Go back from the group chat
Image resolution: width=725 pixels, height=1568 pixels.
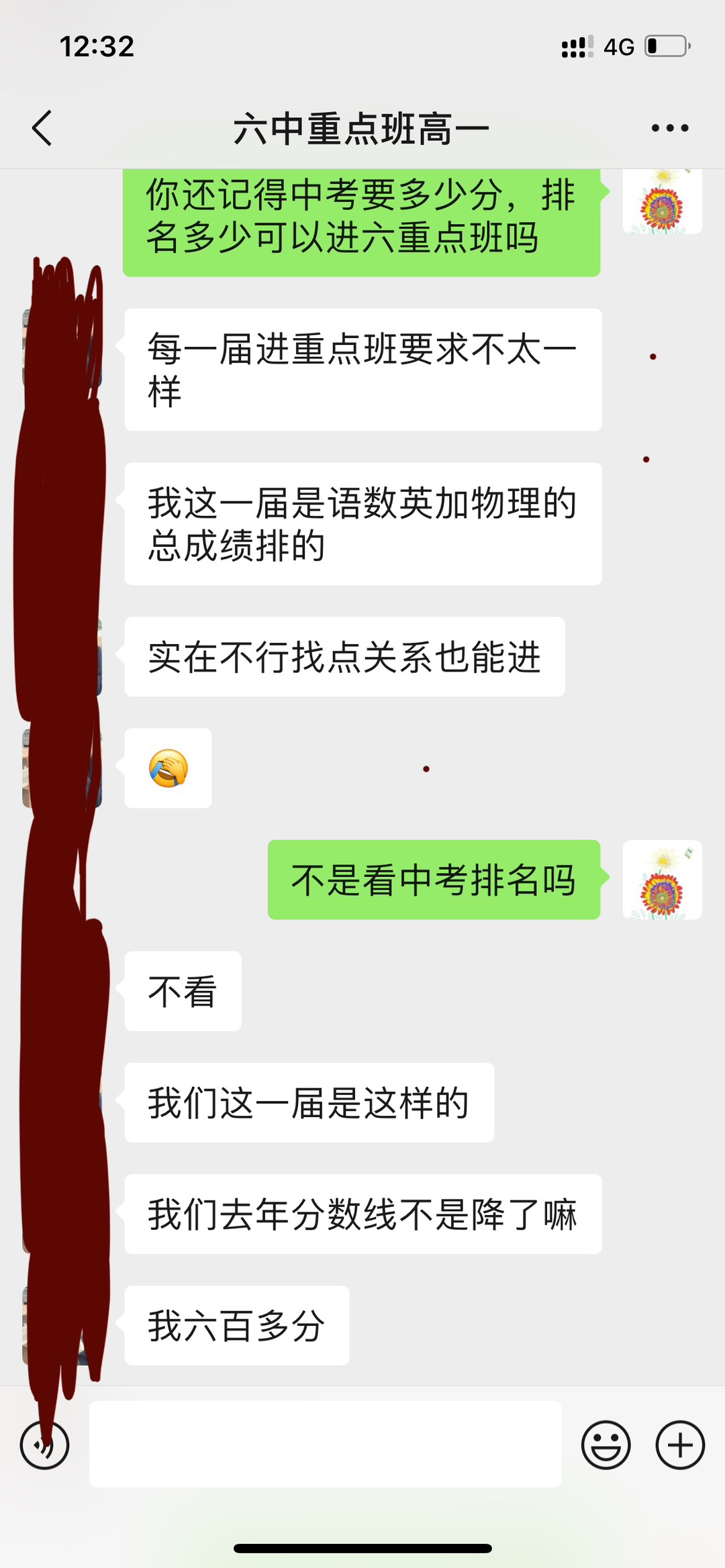click(x=42, y=127)
